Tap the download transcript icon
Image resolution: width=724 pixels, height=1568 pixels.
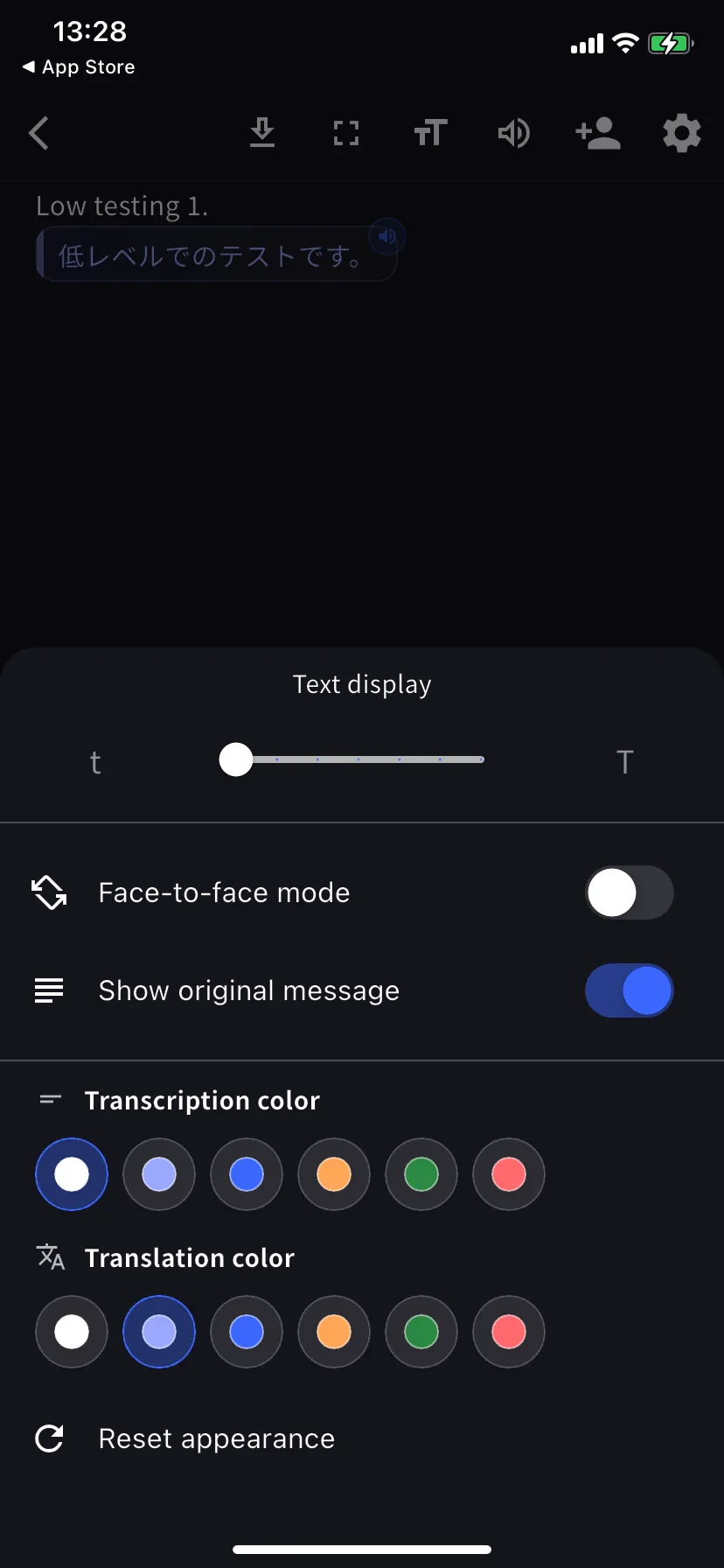coord(262,133)
